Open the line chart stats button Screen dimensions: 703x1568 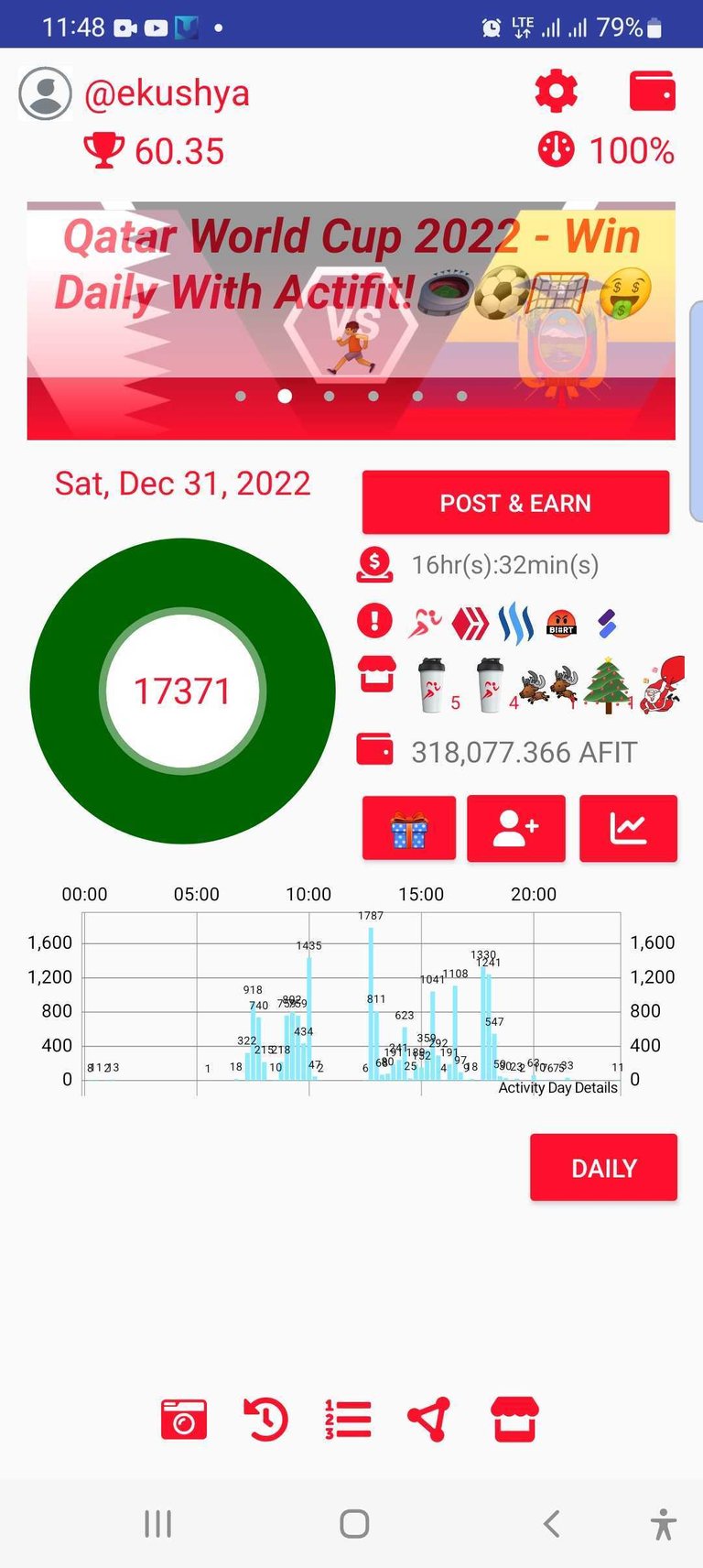click(x=628, y=829)
